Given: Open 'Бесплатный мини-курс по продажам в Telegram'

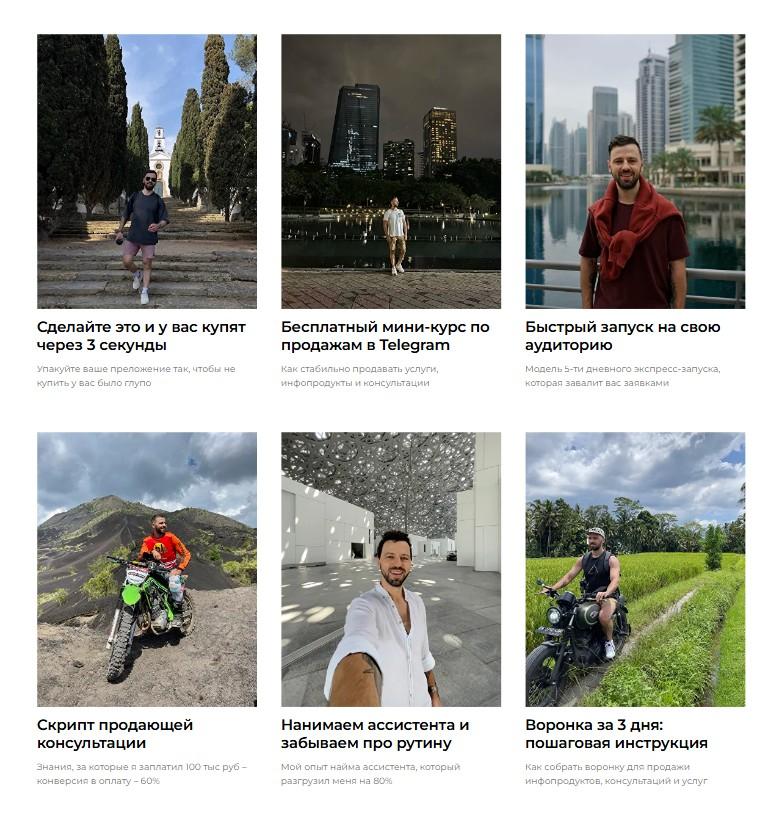Looking at the screenshot, I should click(385, 336).
